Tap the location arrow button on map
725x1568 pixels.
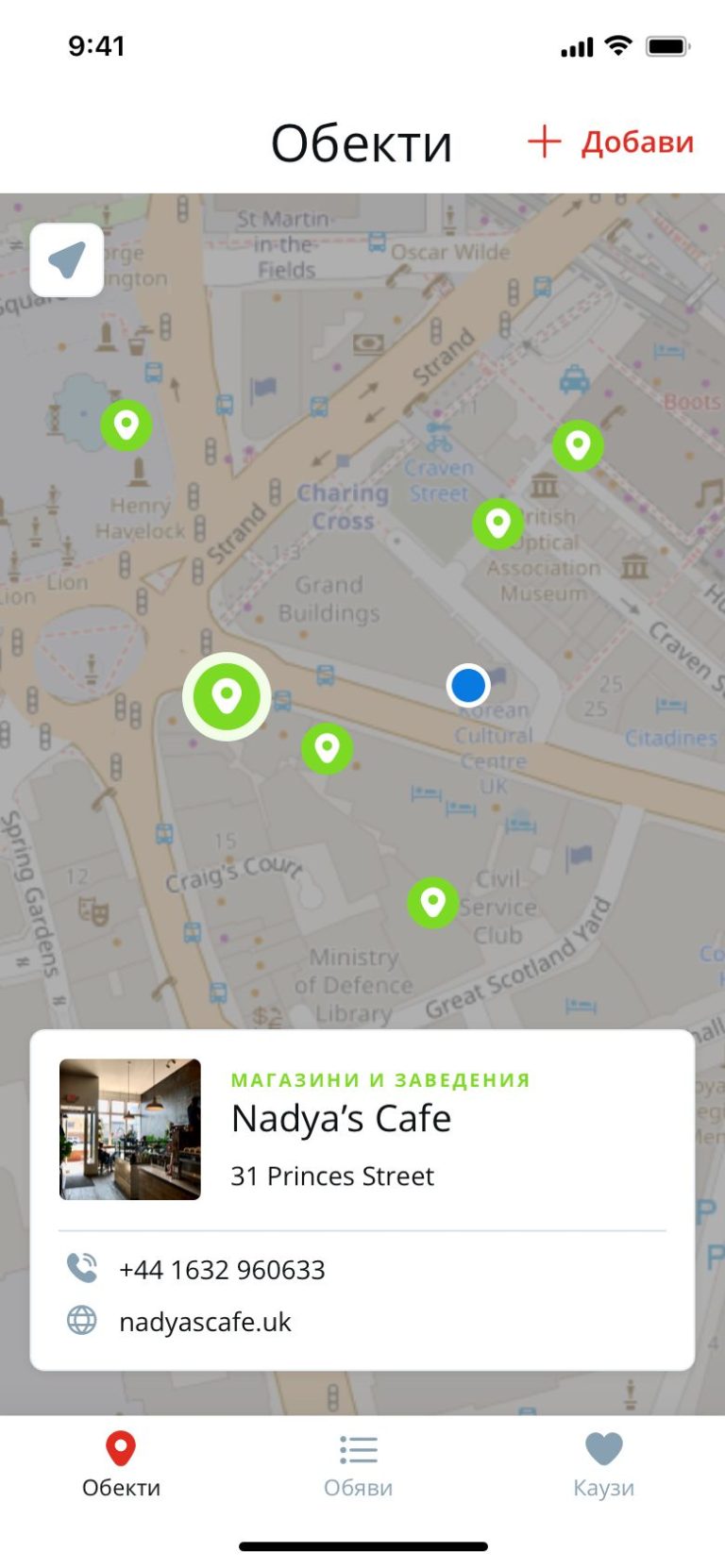pos(67,259)
